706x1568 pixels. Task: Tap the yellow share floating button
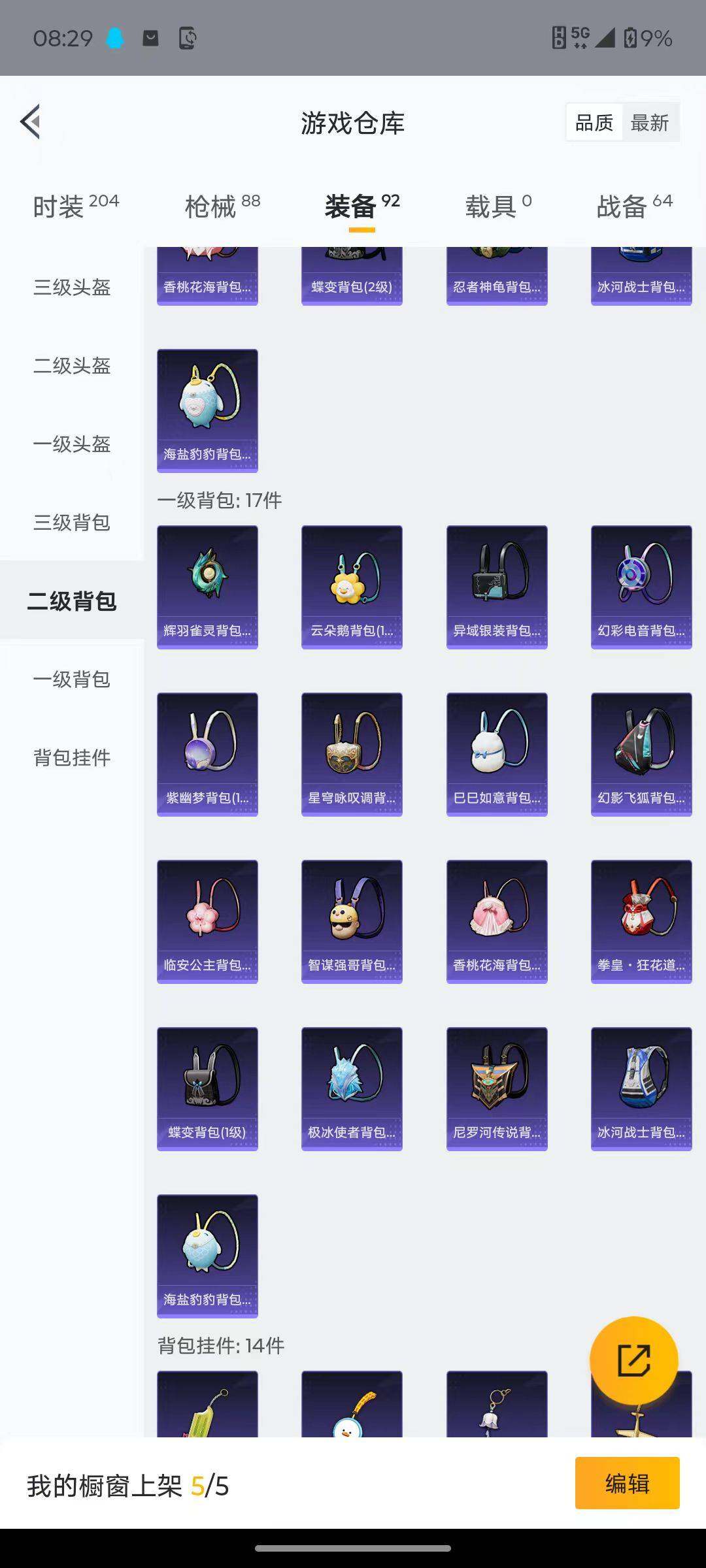(x=633, y=1360)
